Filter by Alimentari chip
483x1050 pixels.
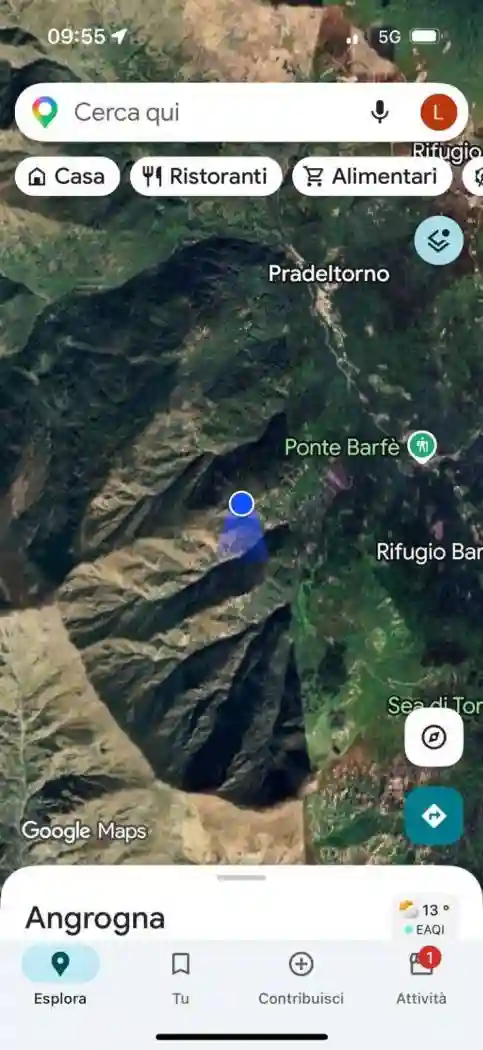coord(372,177)
